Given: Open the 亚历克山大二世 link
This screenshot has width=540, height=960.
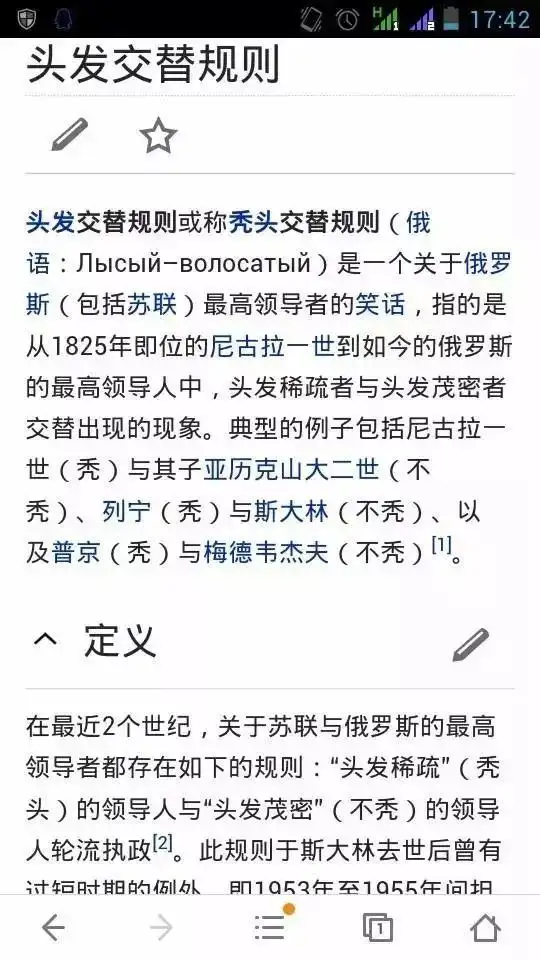Looking at the screenshot, I should tap(291, 470).
